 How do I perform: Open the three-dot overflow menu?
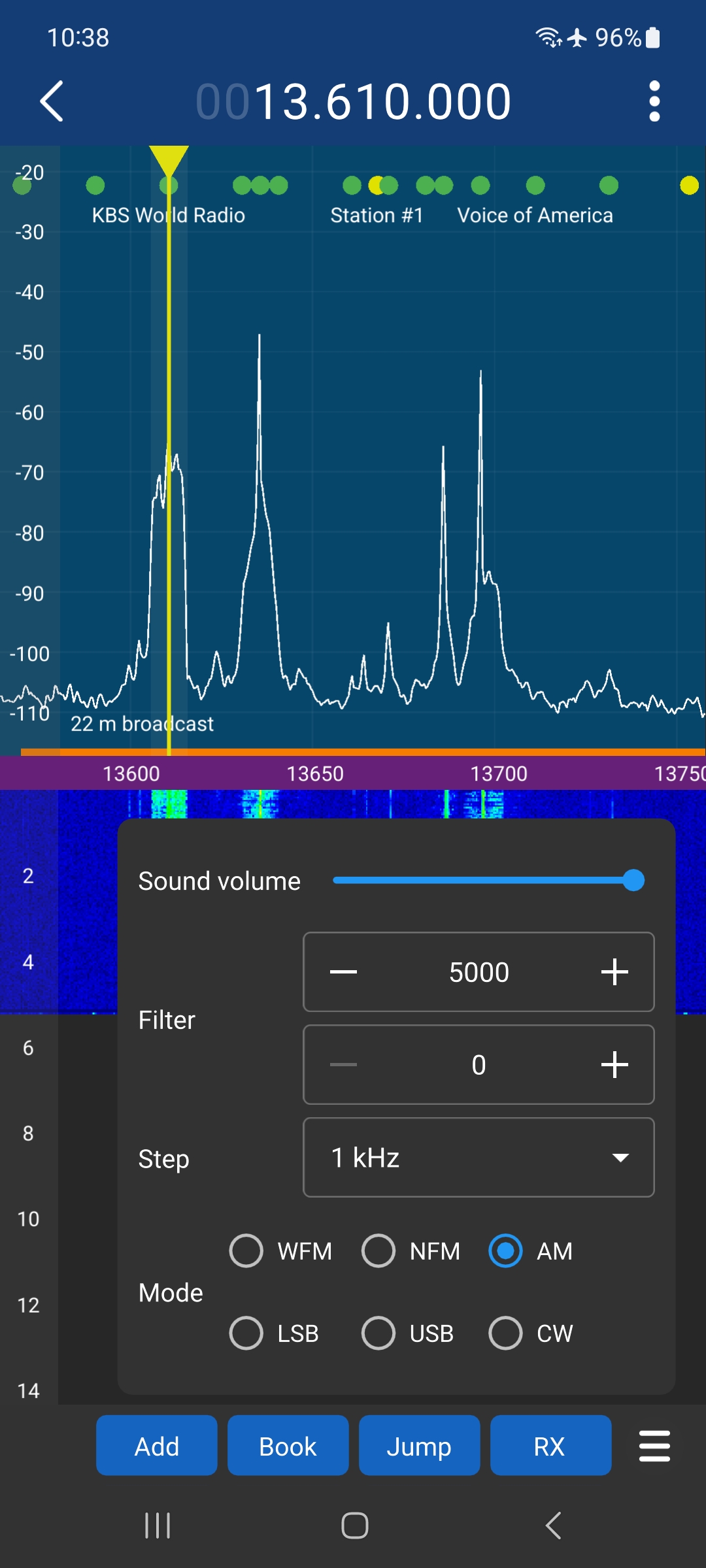tap(654, 101)
